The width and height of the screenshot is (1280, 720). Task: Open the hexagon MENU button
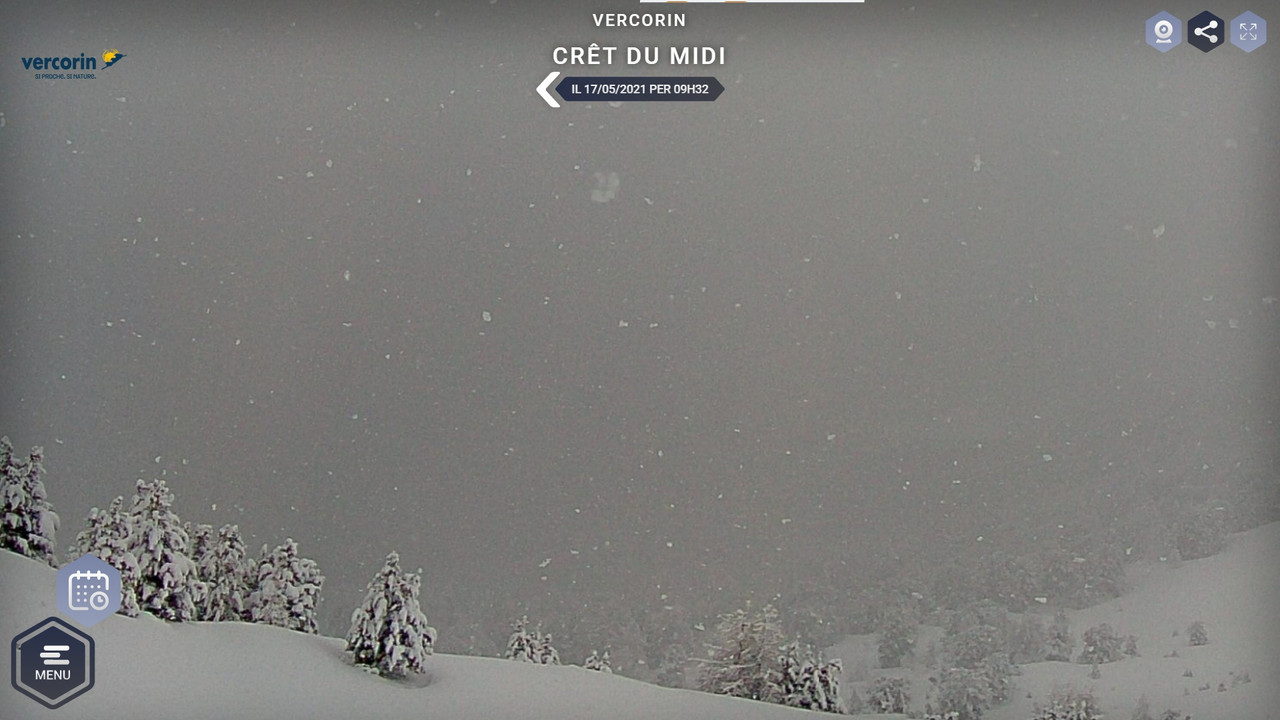pos(53,662)
